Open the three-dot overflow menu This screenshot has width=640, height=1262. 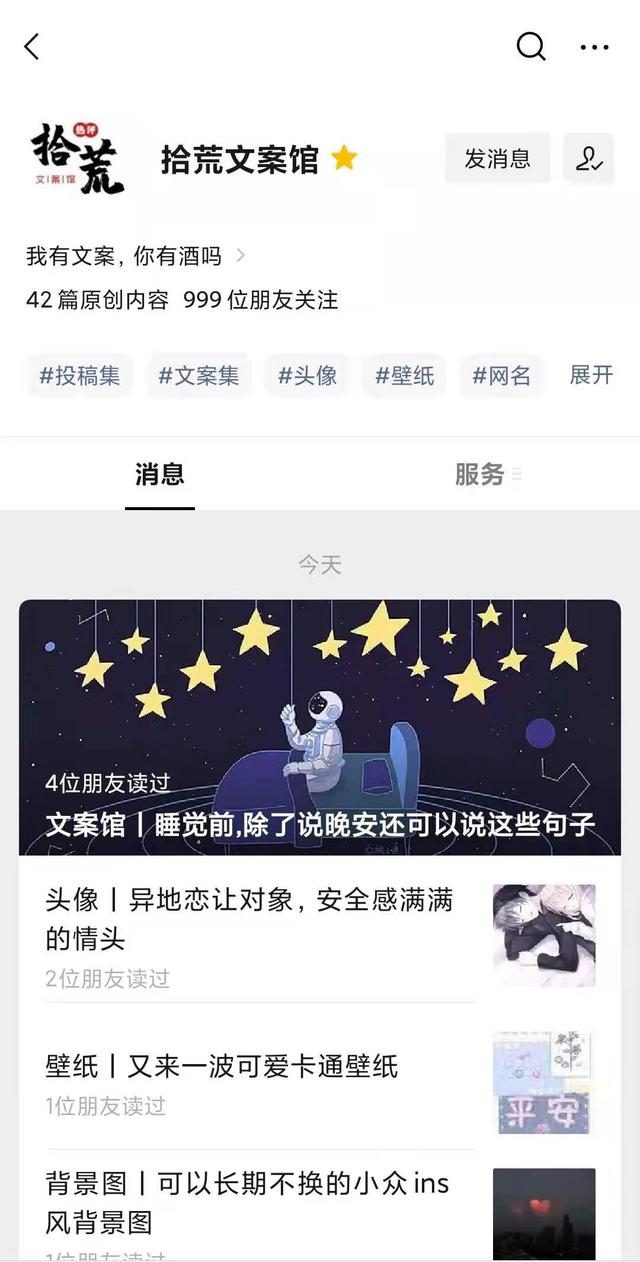594,47
